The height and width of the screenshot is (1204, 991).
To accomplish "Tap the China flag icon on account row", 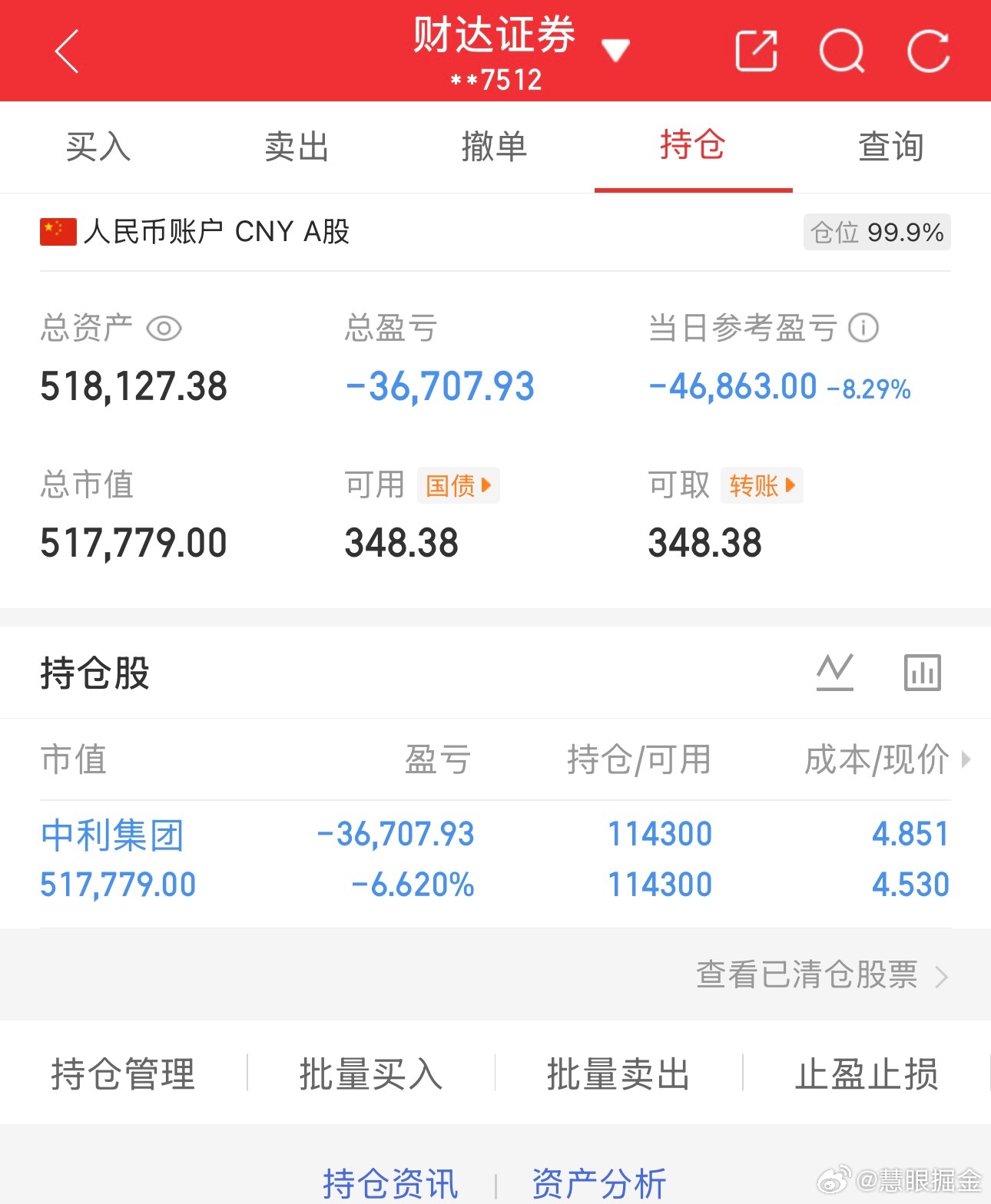I will pos(57,230).
